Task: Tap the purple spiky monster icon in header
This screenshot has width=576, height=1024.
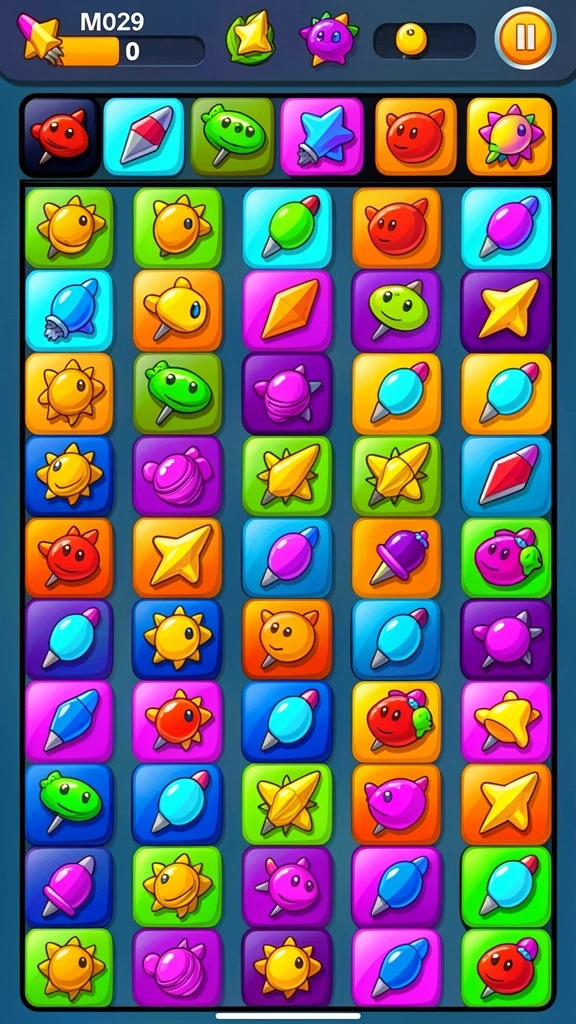Action: 328,38
